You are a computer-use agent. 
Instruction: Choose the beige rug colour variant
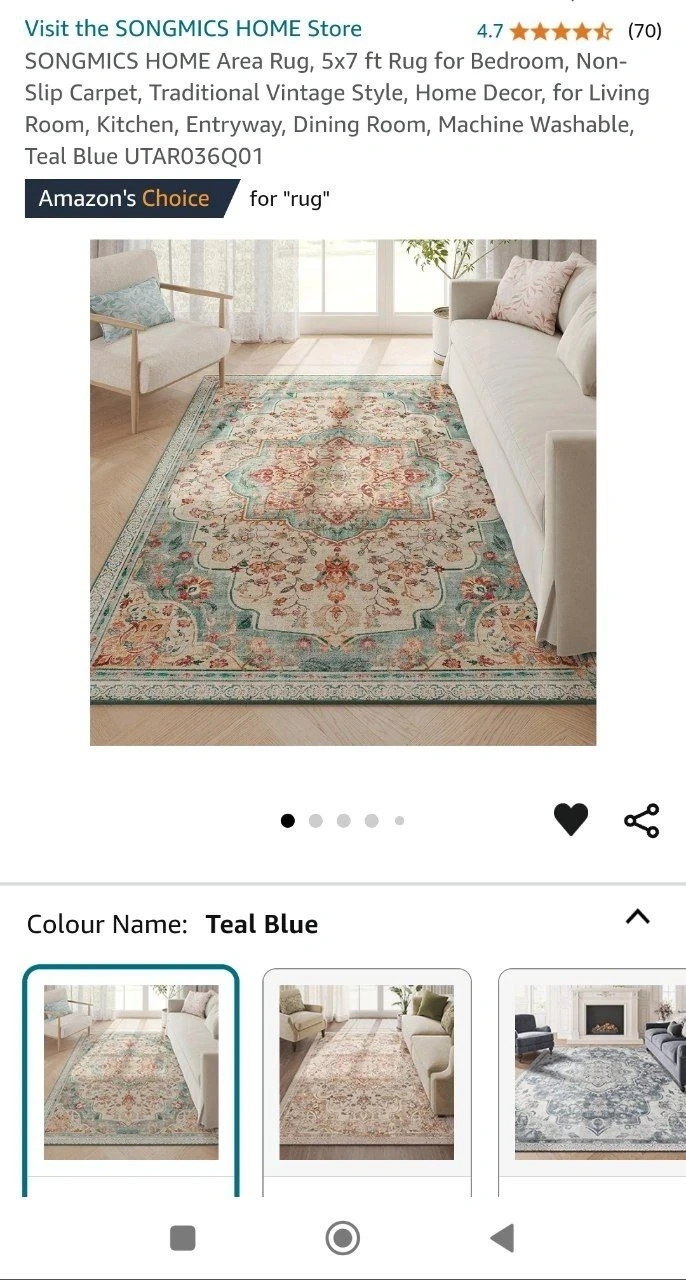coord(366,1072)
